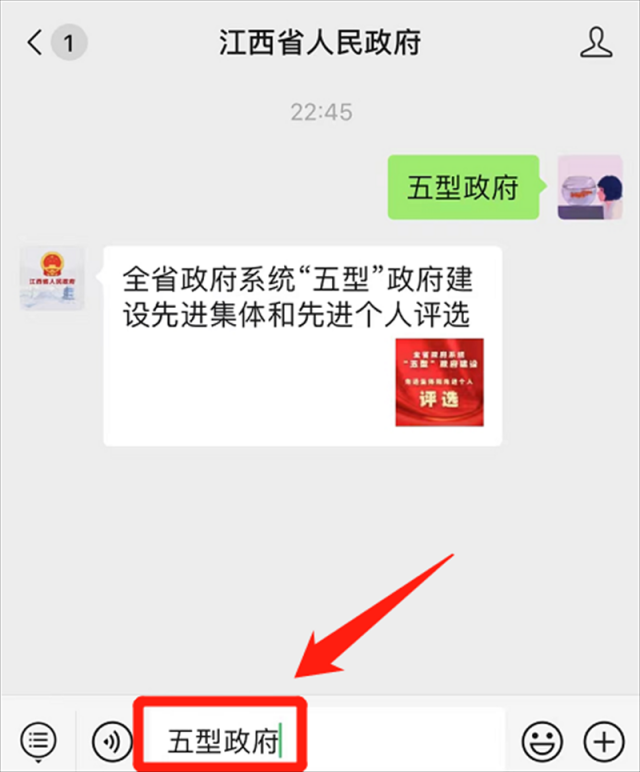Open the plus attachments menu

click(603, 741)
